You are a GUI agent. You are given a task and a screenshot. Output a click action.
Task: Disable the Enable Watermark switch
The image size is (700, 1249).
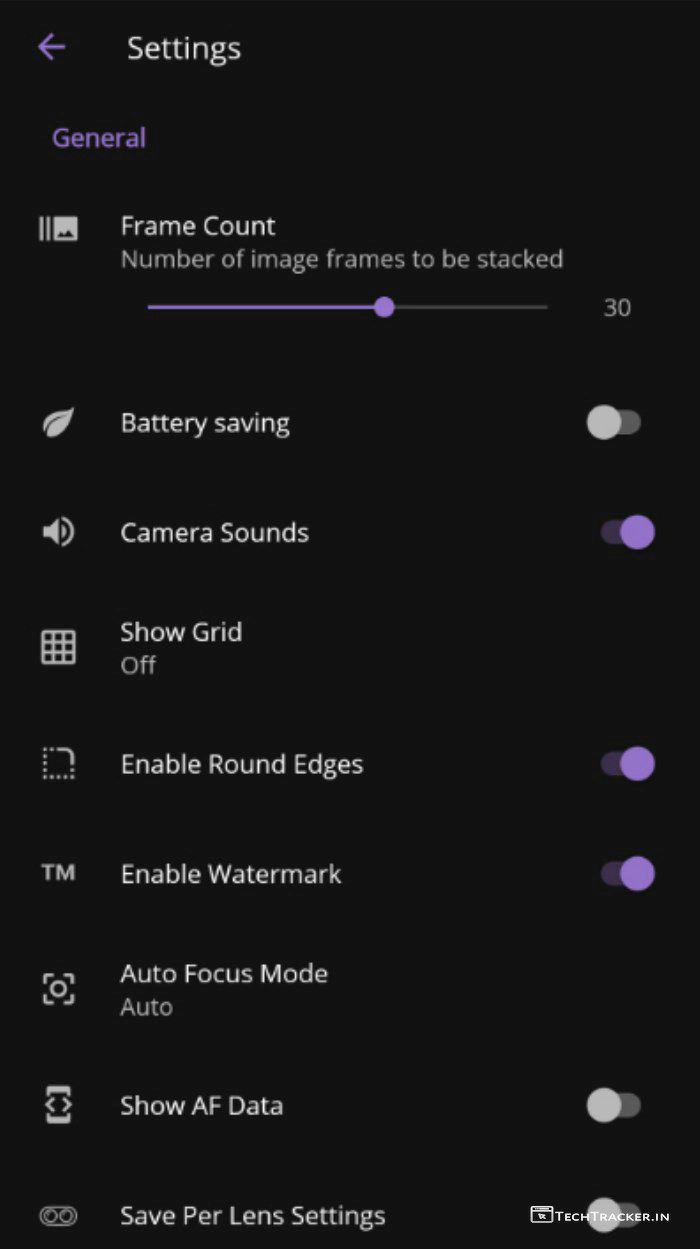(627, 874)
